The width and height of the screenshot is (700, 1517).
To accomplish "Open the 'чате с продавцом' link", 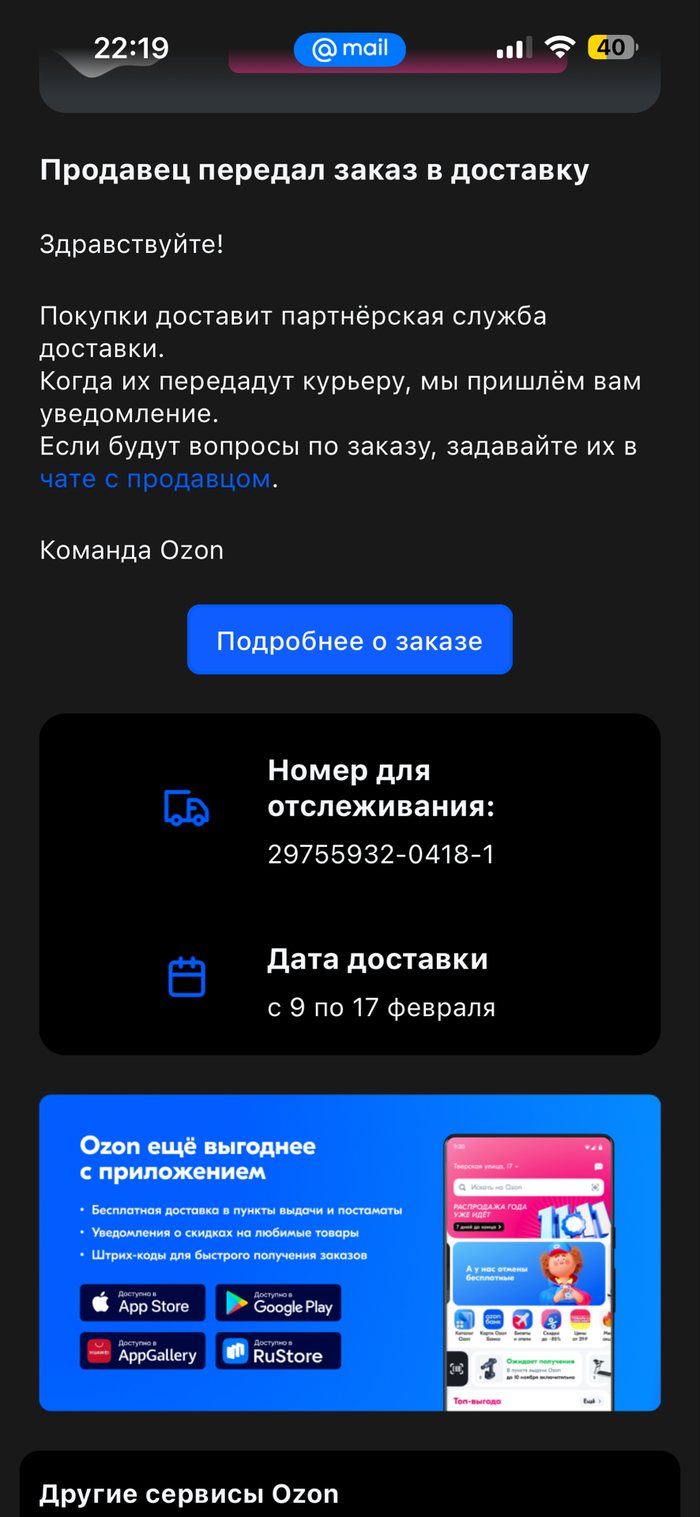I will pyautogui.click(x=155, y=479).
